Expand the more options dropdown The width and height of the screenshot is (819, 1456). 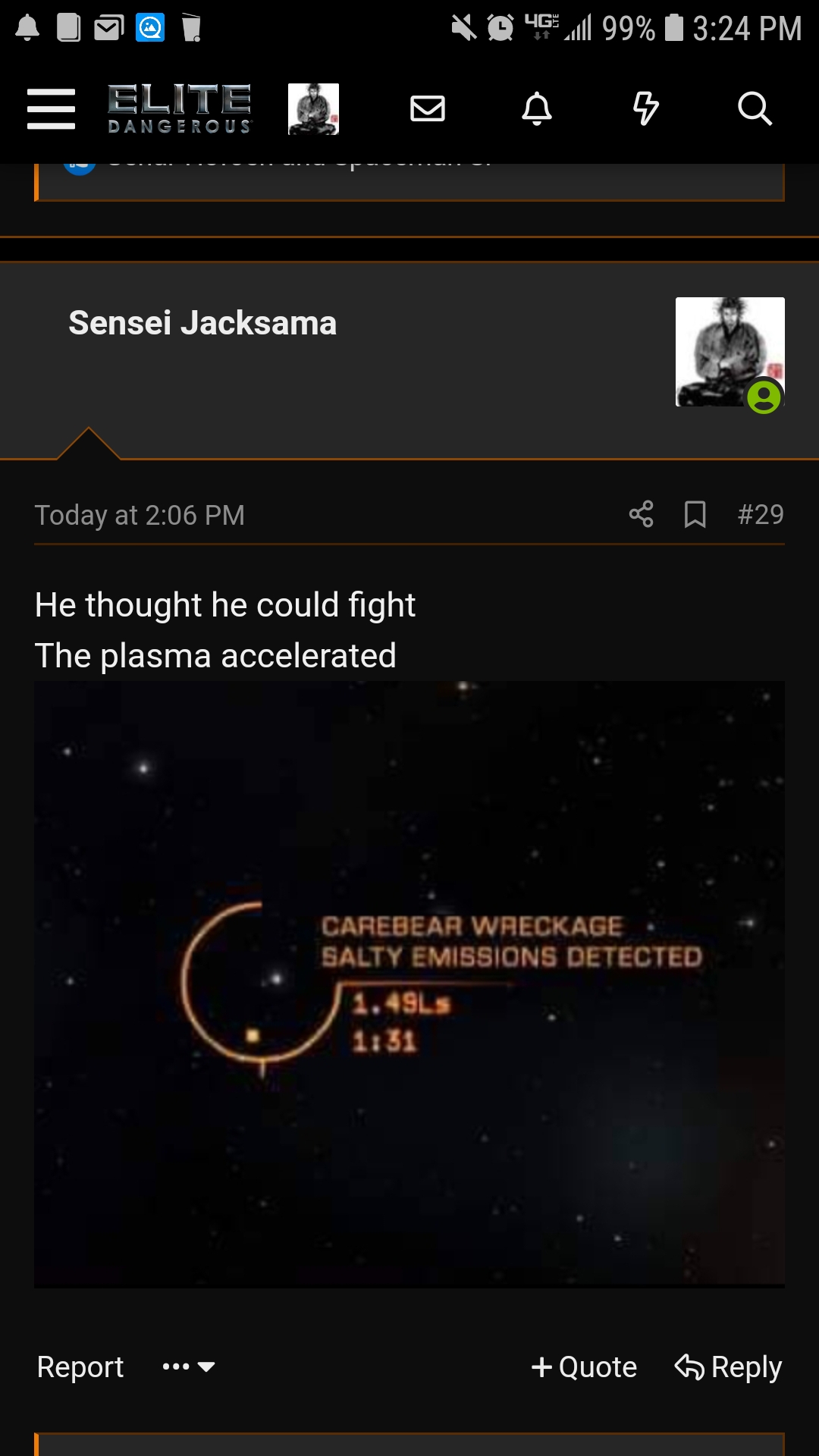coord(189,1367)
